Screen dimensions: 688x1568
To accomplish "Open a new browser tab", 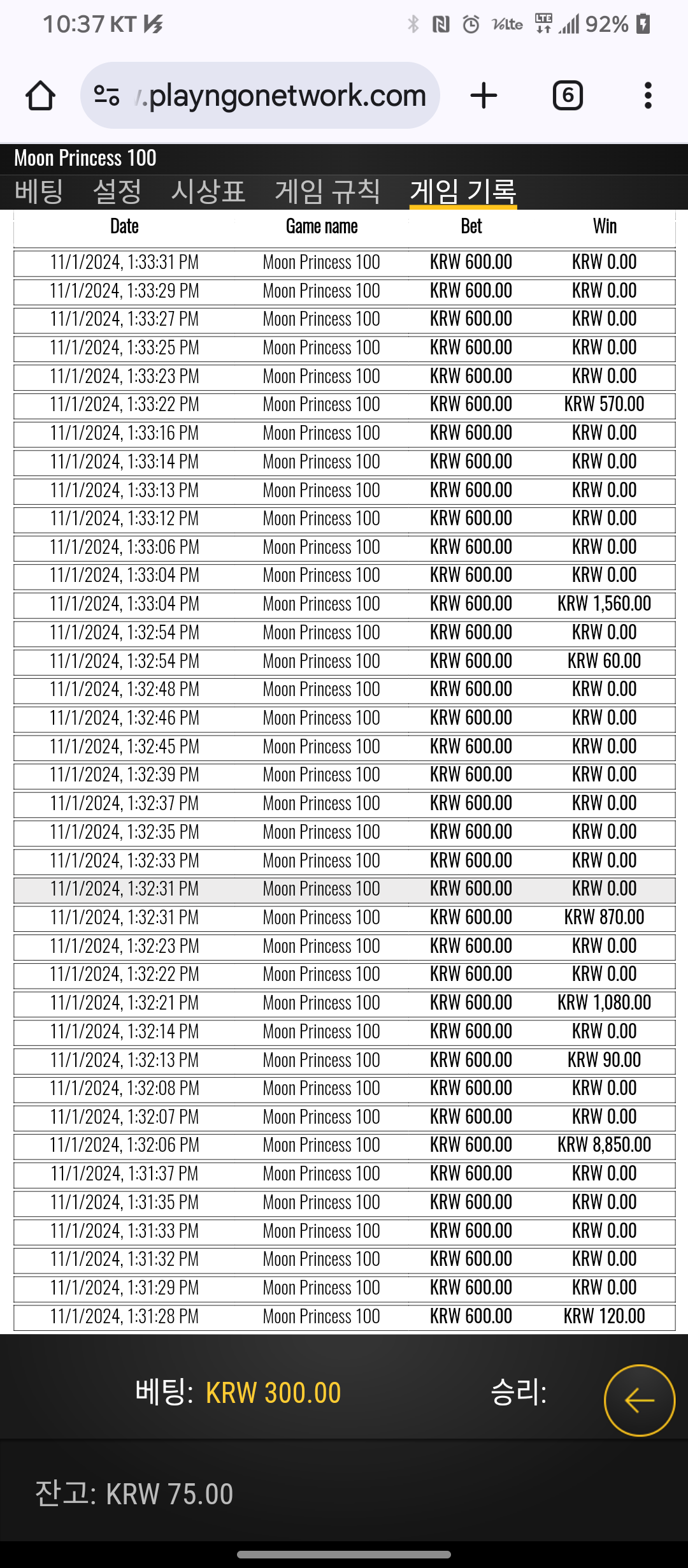I will pyautogui.click(x=484, y=96).
